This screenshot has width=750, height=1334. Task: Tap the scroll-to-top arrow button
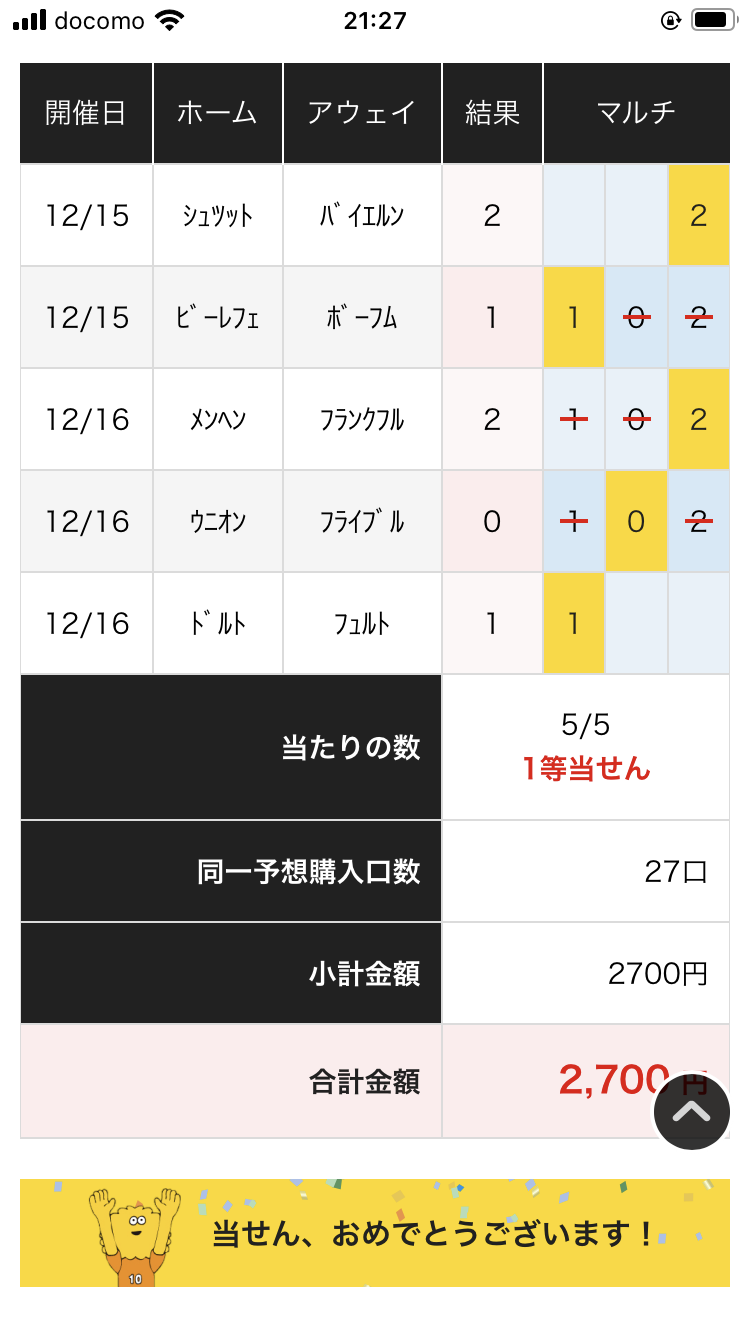pyautogui.click(x=691, y=1111)
